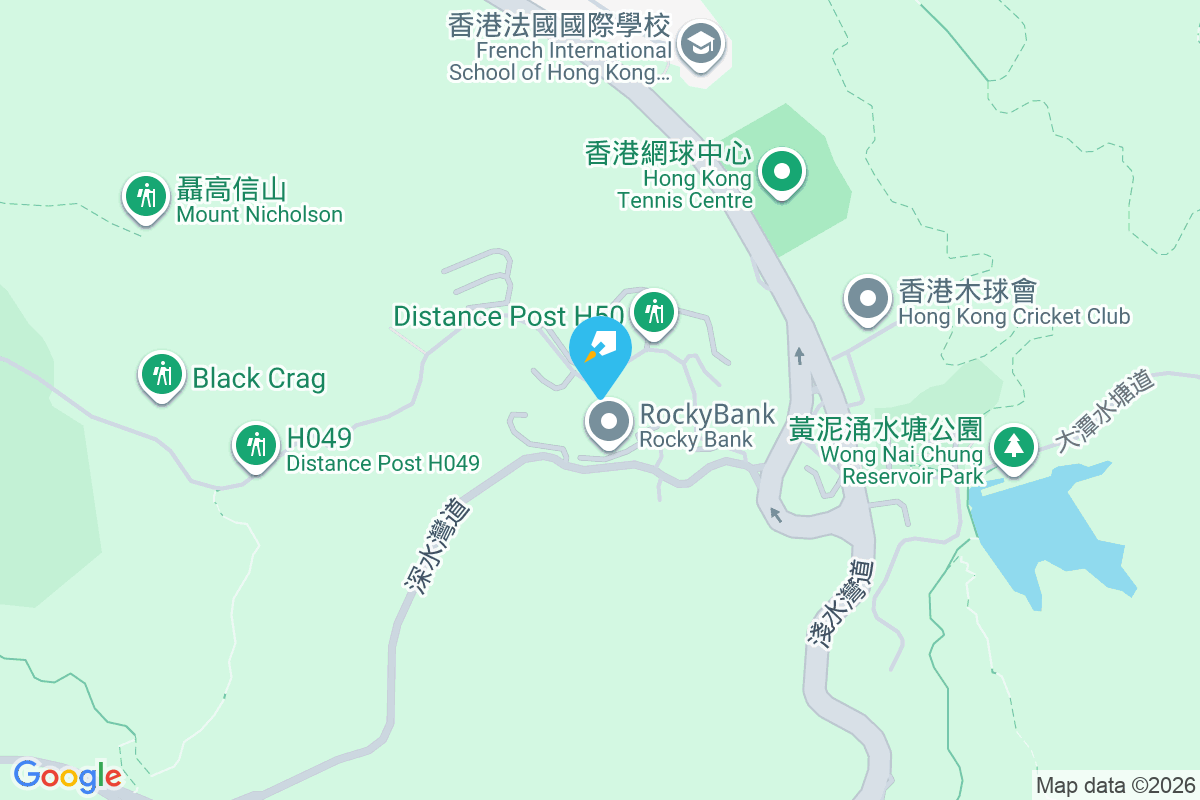Viewport: 1200px width, 800px height.
Task: Open the Wong Nai Chung Reservoir Park marker
Action: click(1014, 444)
